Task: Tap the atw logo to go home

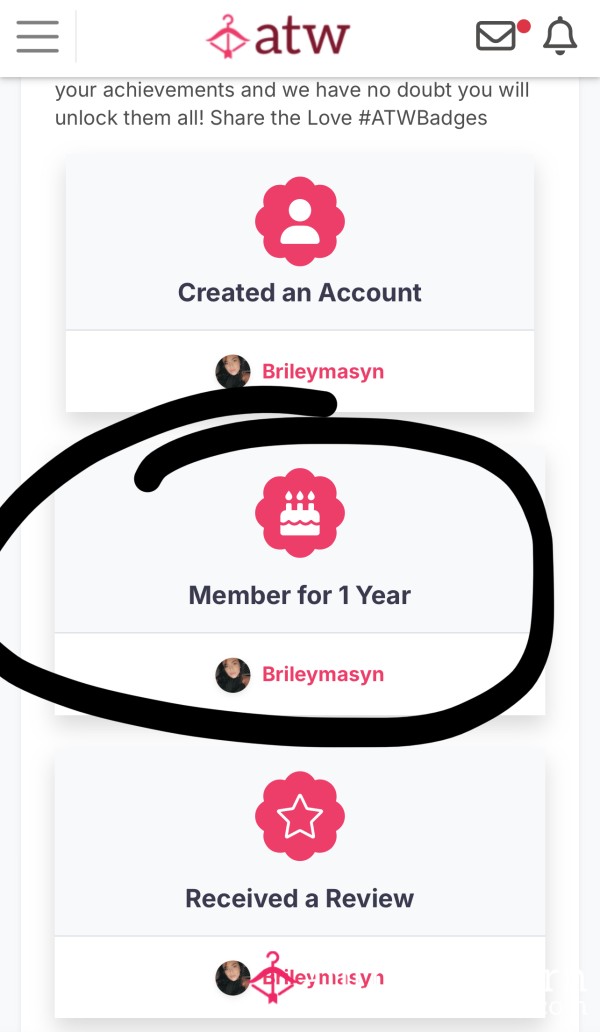Action: click(278, 36)
